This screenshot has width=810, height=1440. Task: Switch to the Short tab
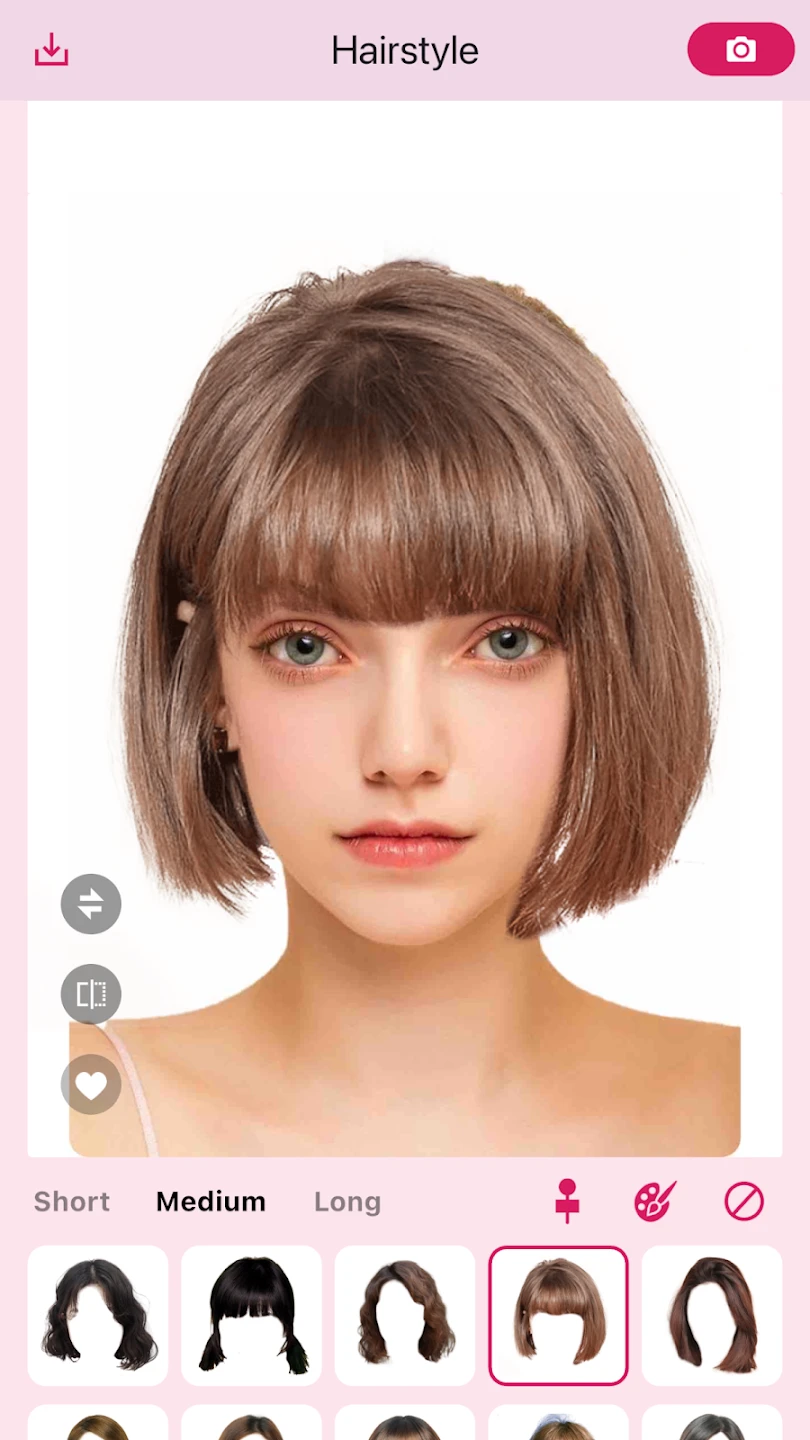click(x=72, y=1201)
